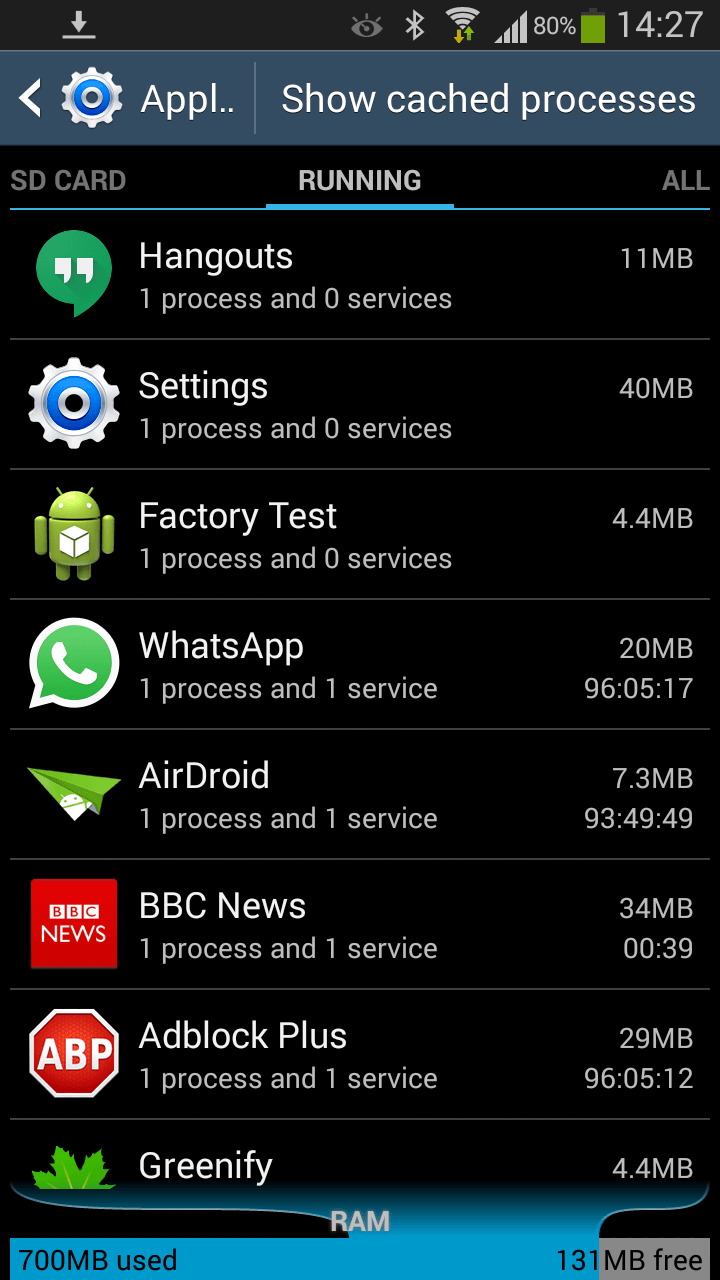The height and width of the screenshot is (1280, 720).
Task: Open the Settings running process entry
Action: (360, 405)
